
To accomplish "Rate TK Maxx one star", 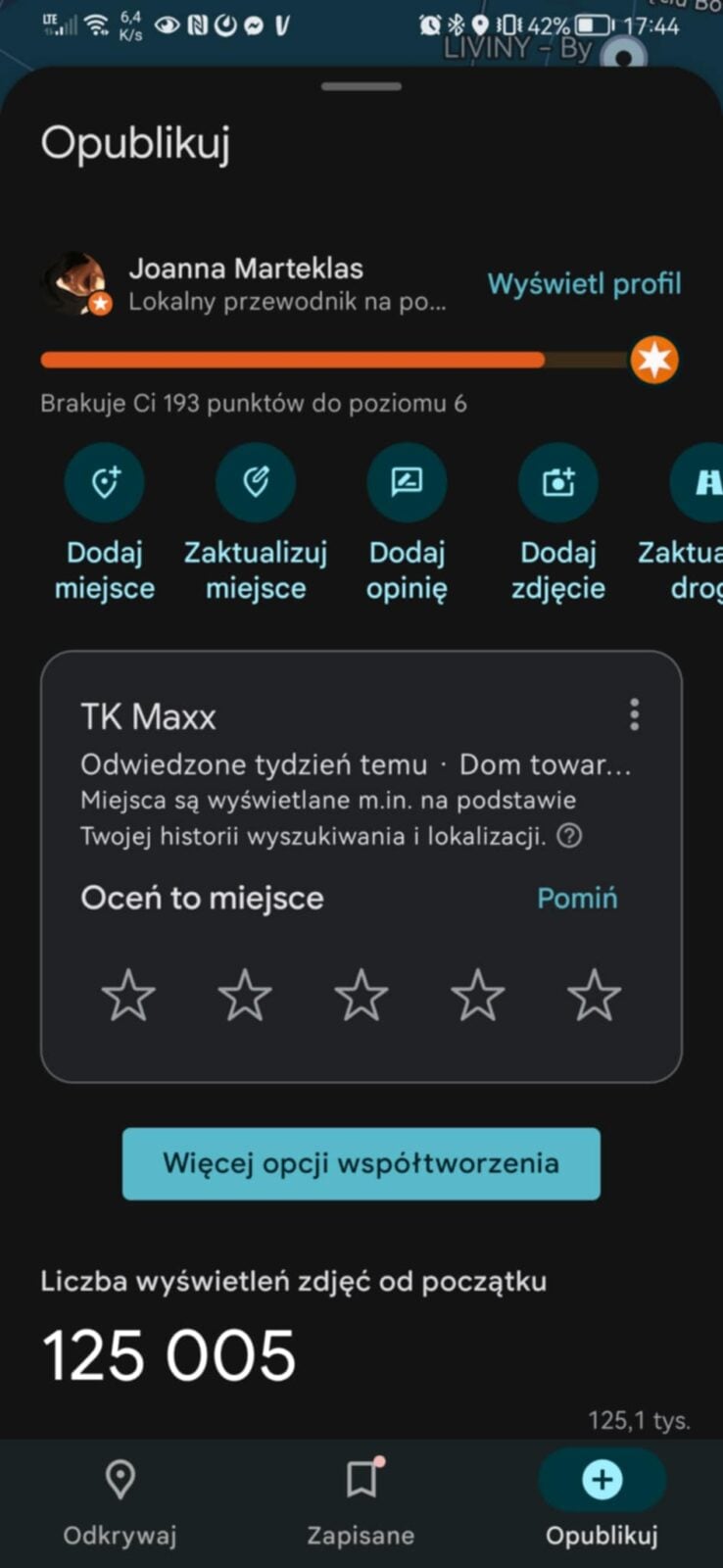I will click(x=128, y=996).
